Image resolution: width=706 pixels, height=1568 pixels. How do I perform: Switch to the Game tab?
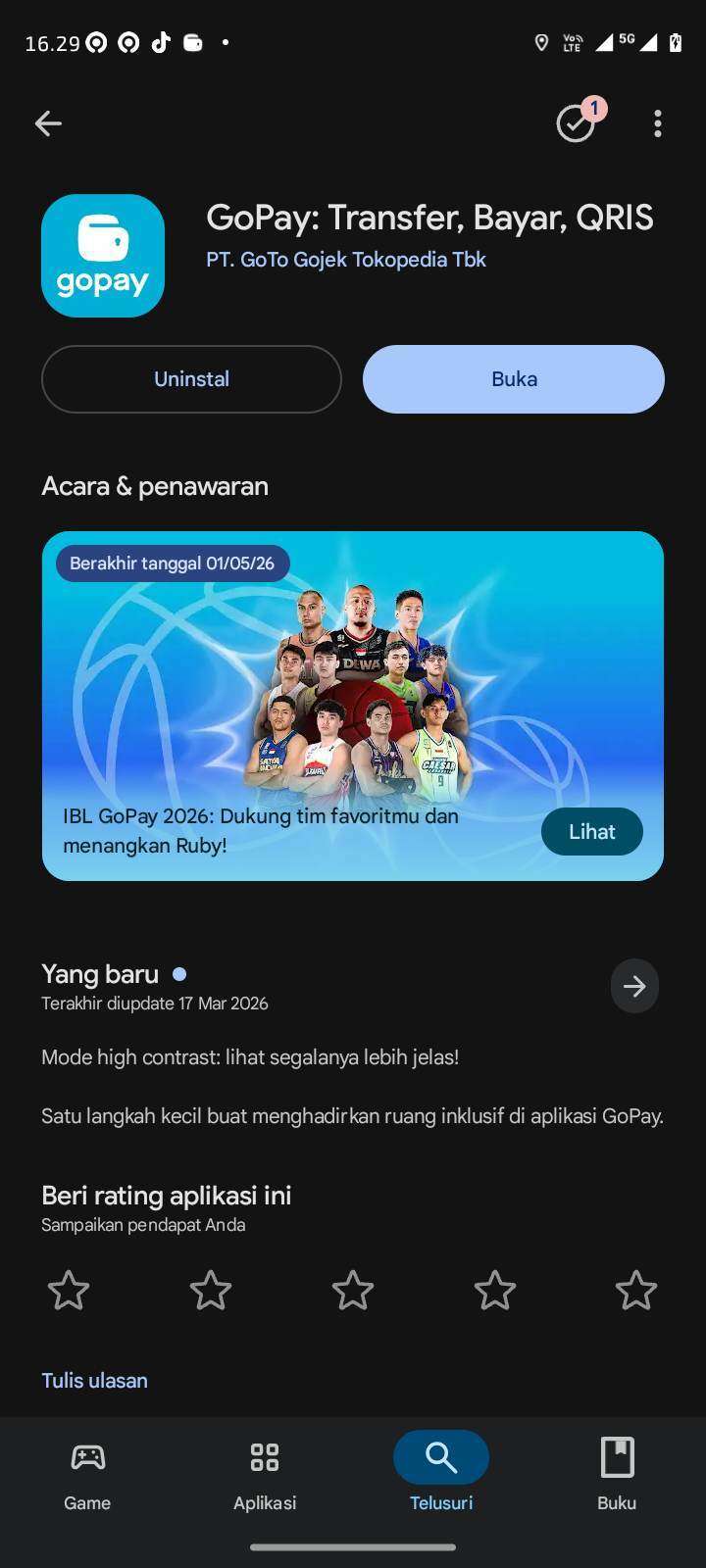[x=87, y=1475]
